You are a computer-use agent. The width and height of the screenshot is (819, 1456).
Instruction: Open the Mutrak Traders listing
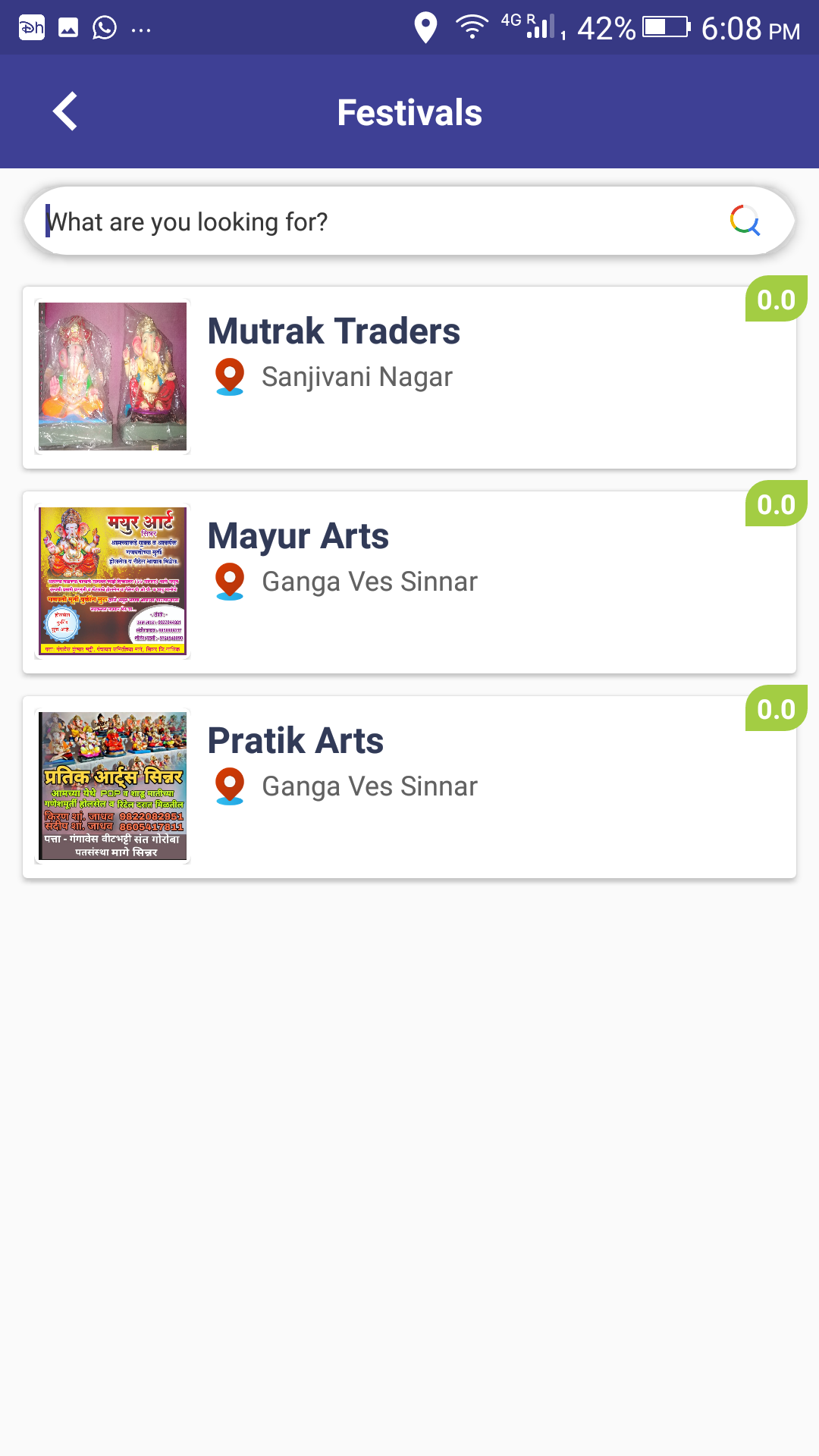coord(409,378)
